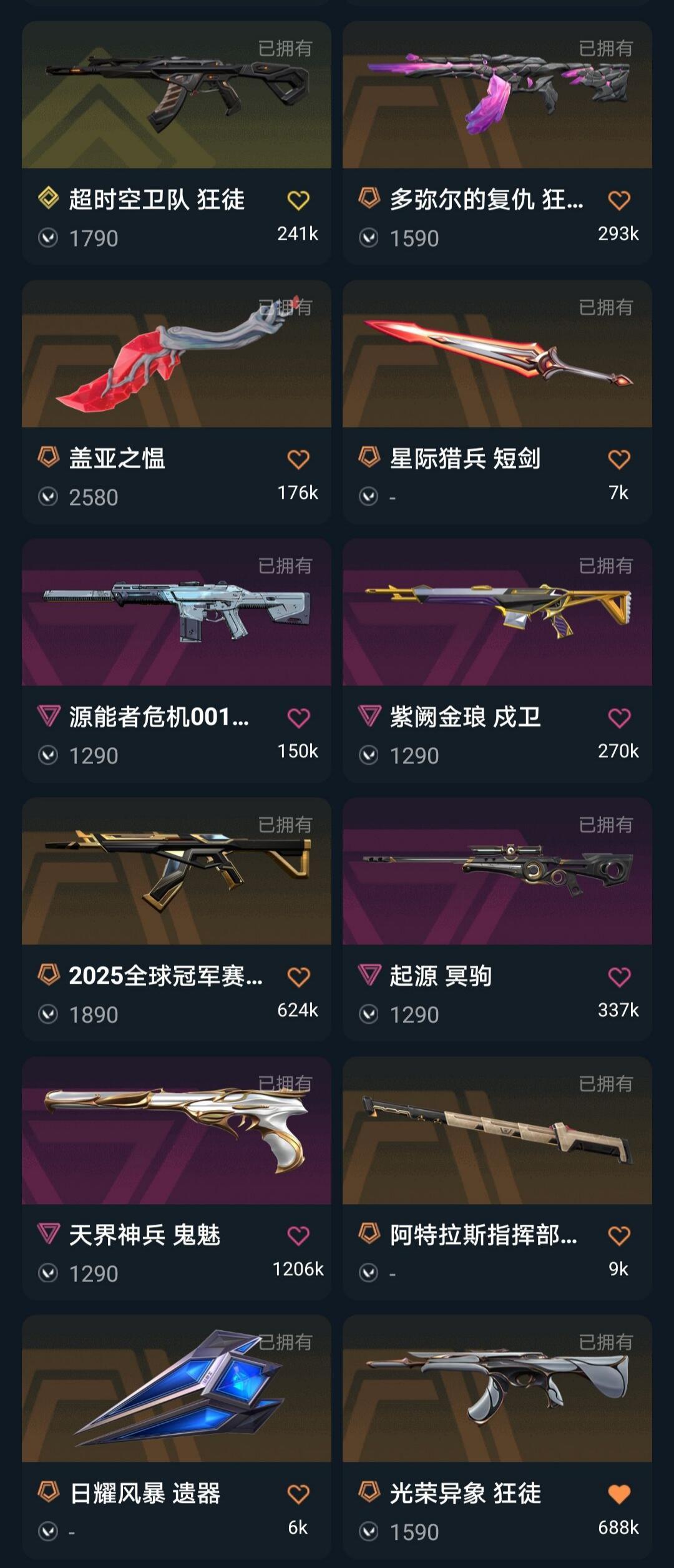Tap the heart on 天界神兵 鬼魅

coord(298,1235)
